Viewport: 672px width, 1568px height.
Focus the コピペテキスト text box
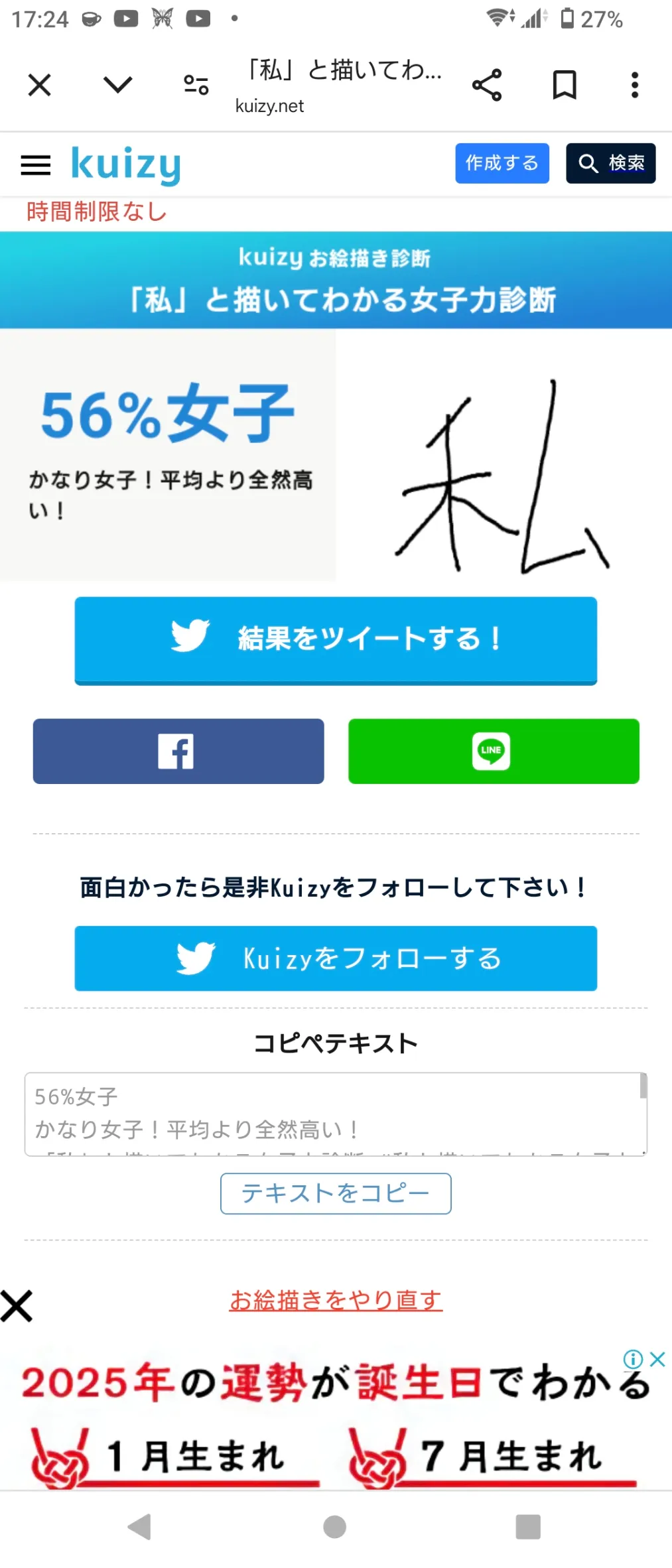click(336, 1114)
